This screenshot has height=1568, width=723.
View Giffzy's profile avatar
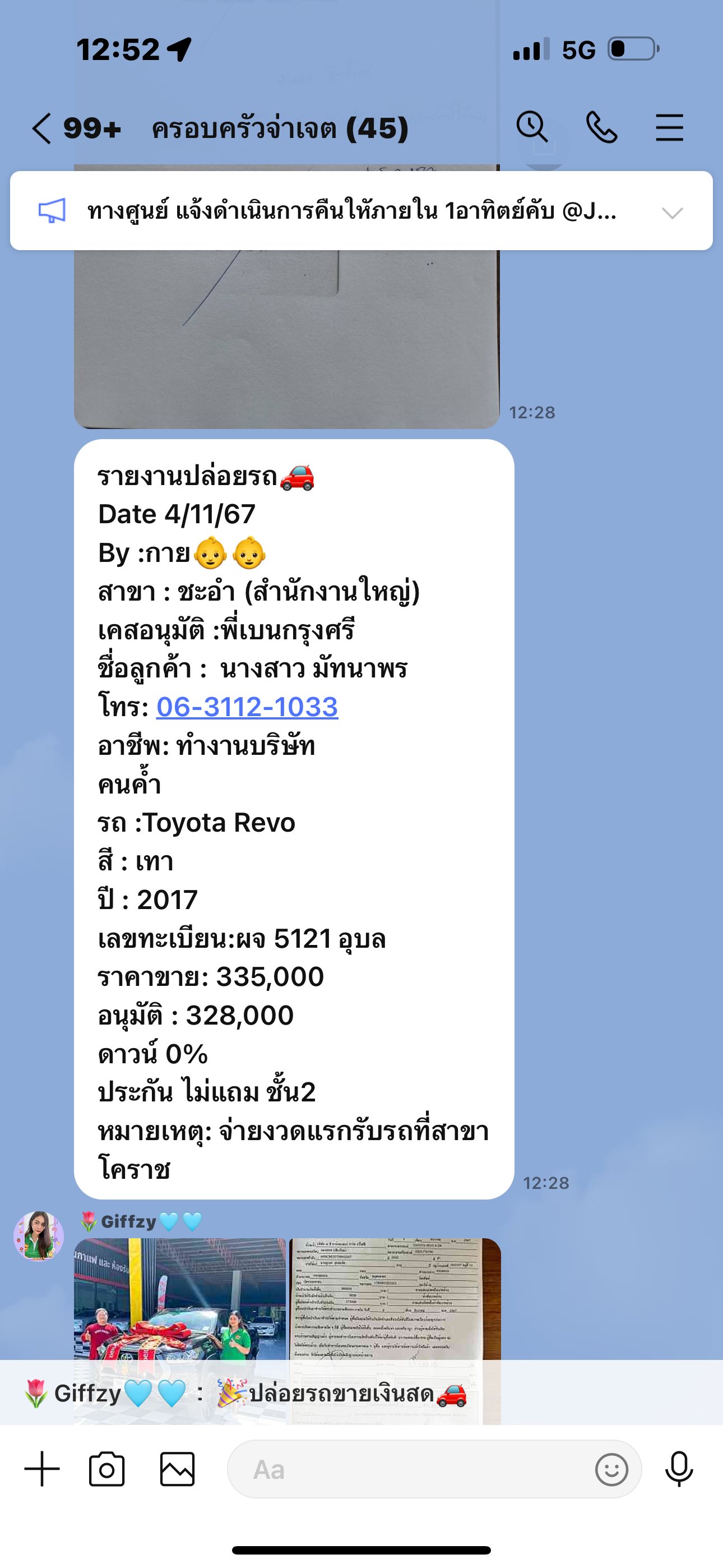coord(38,1236)
